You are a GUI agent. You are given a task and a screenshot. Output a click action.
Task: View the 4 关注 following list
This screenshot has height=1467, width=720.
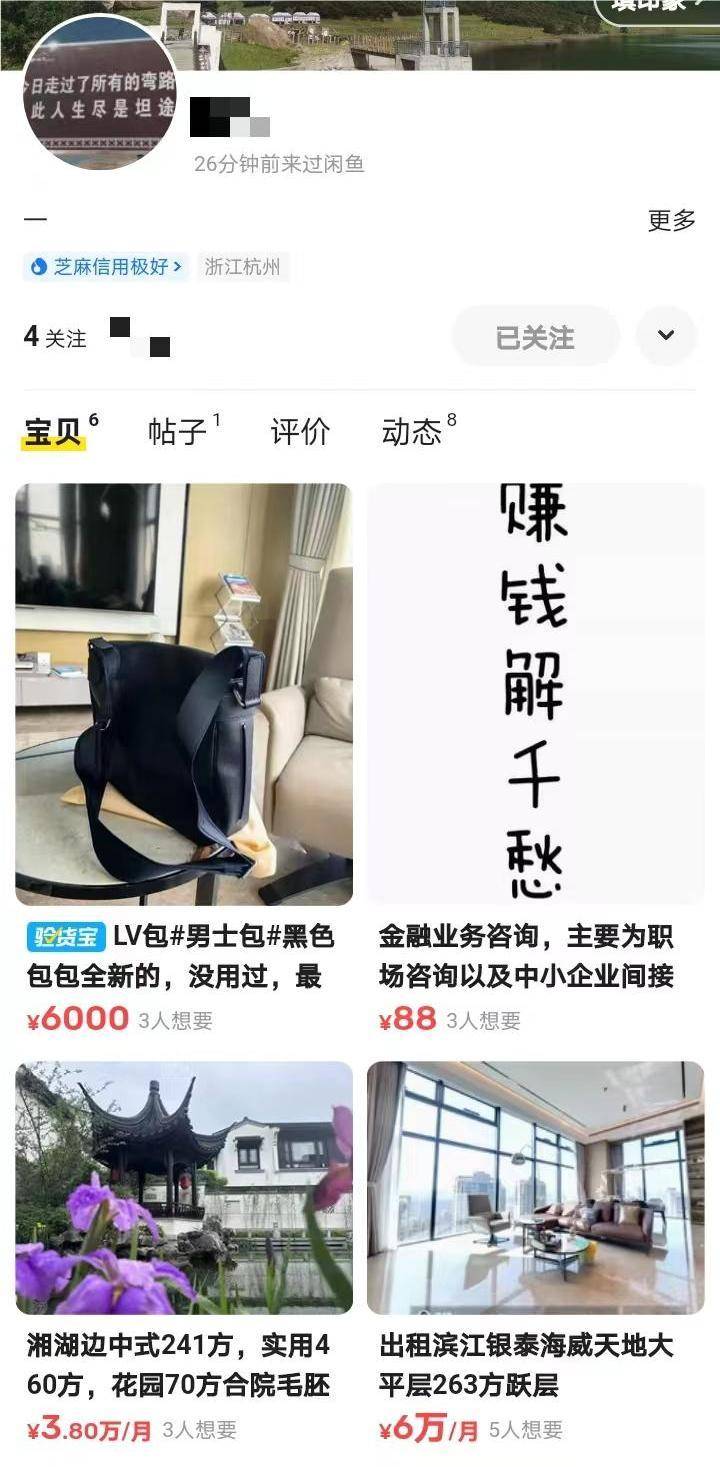pyautogui.click(x=55, y=337)
